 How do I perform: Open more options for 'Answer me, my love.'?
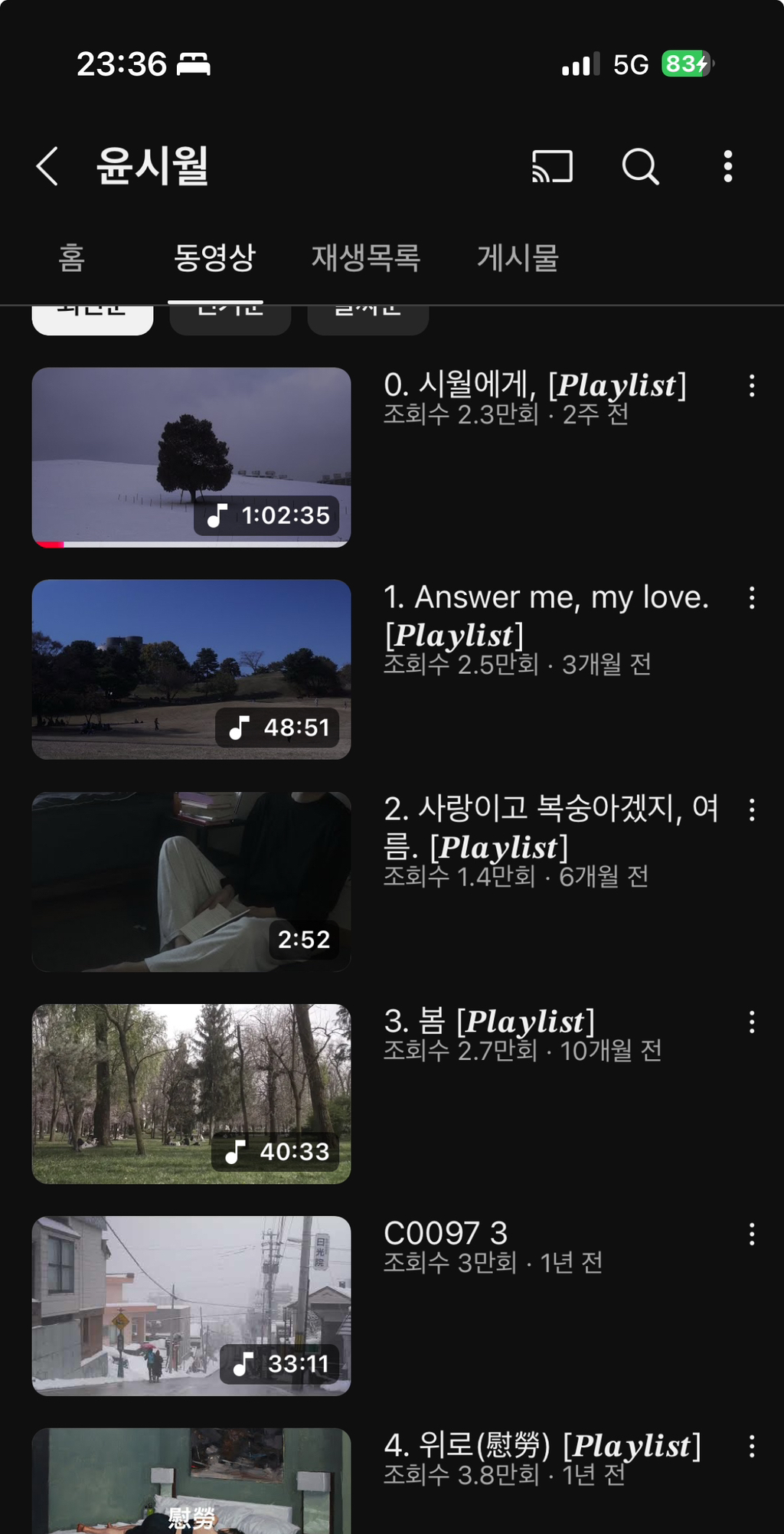(x=752, y=598)
